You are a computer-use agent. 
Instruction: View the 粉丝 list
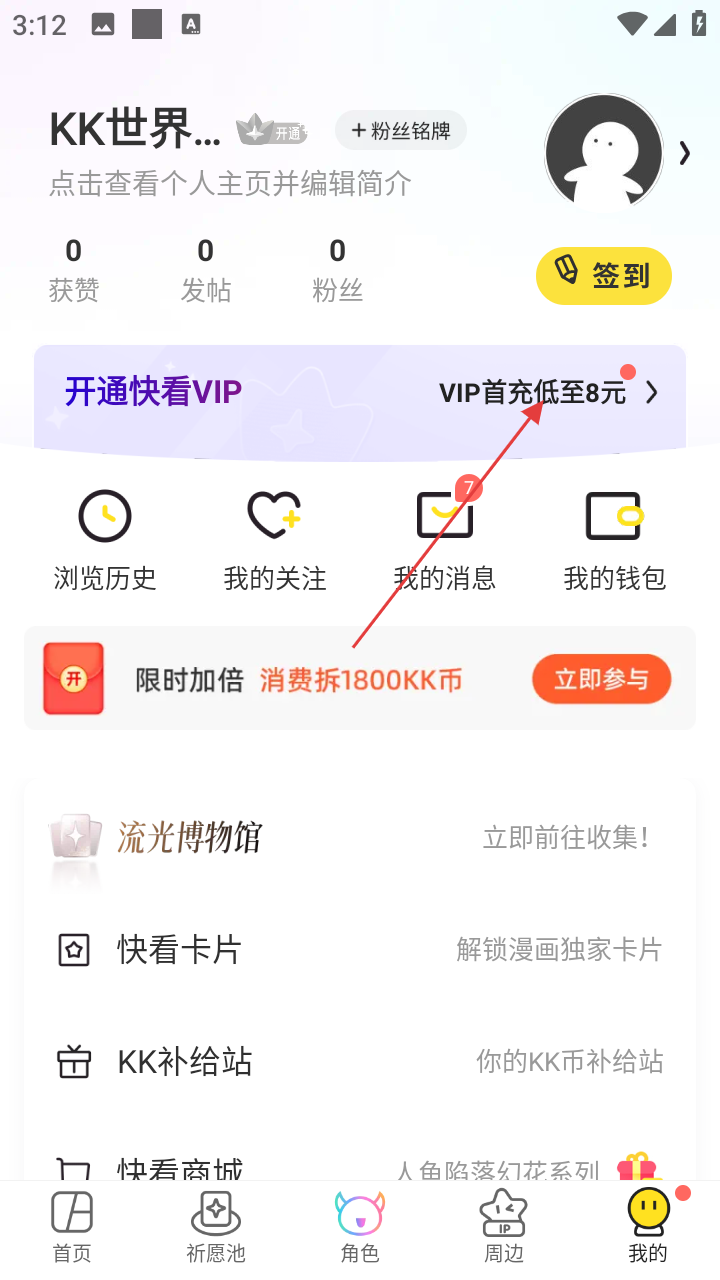click(337, 270)
